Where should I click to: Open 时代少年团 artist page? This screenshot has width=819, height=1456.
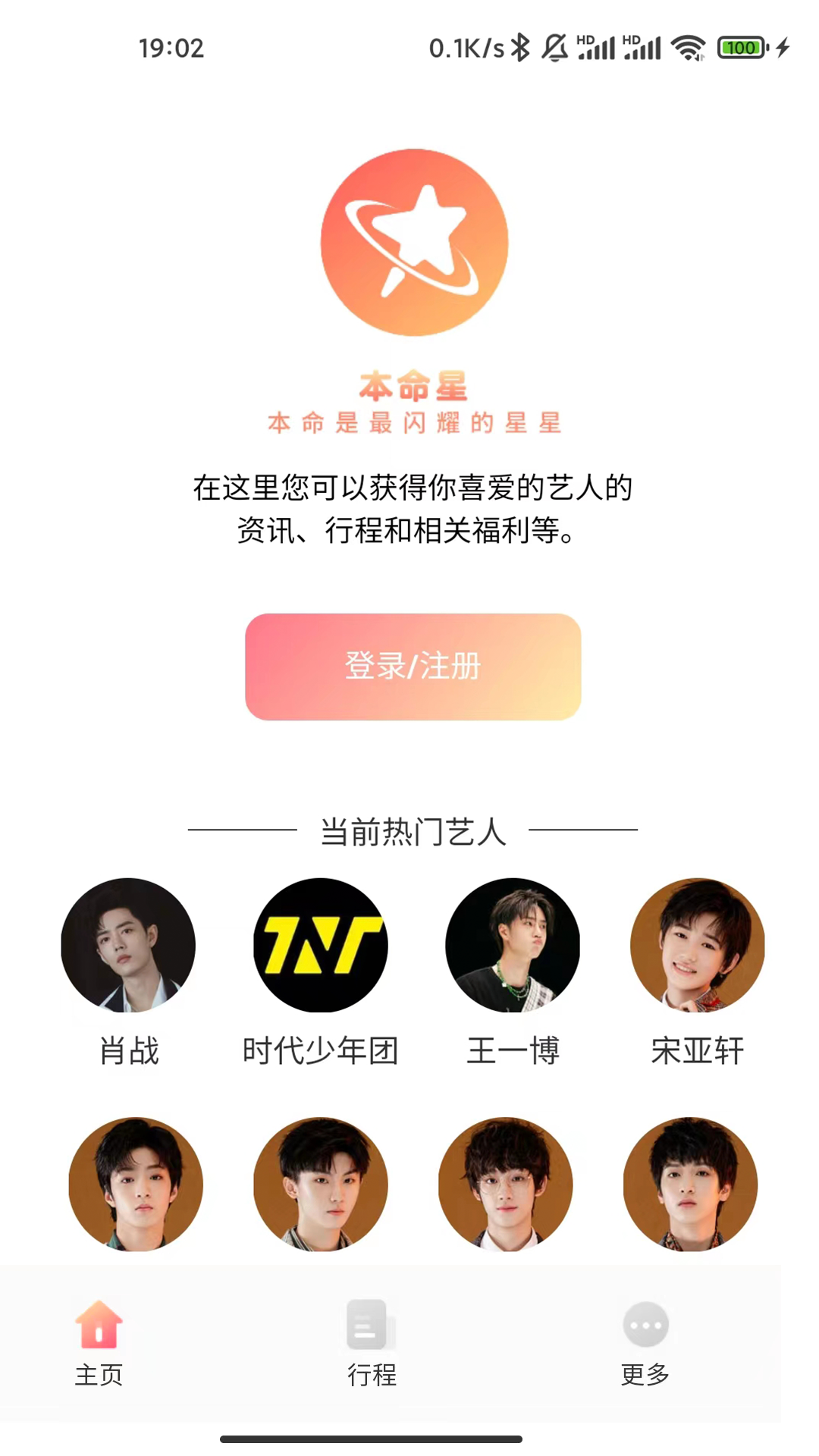point(320,945)
